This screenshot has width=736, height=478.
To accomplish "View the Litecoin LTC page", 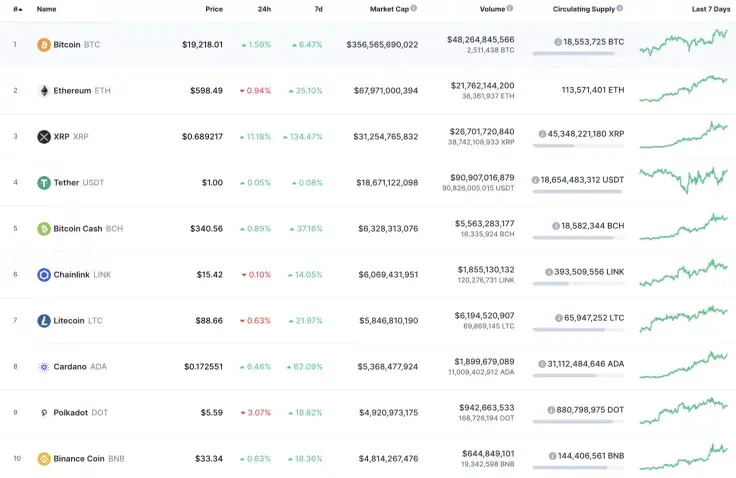I will pyautogui.click(x=69, y=321).
